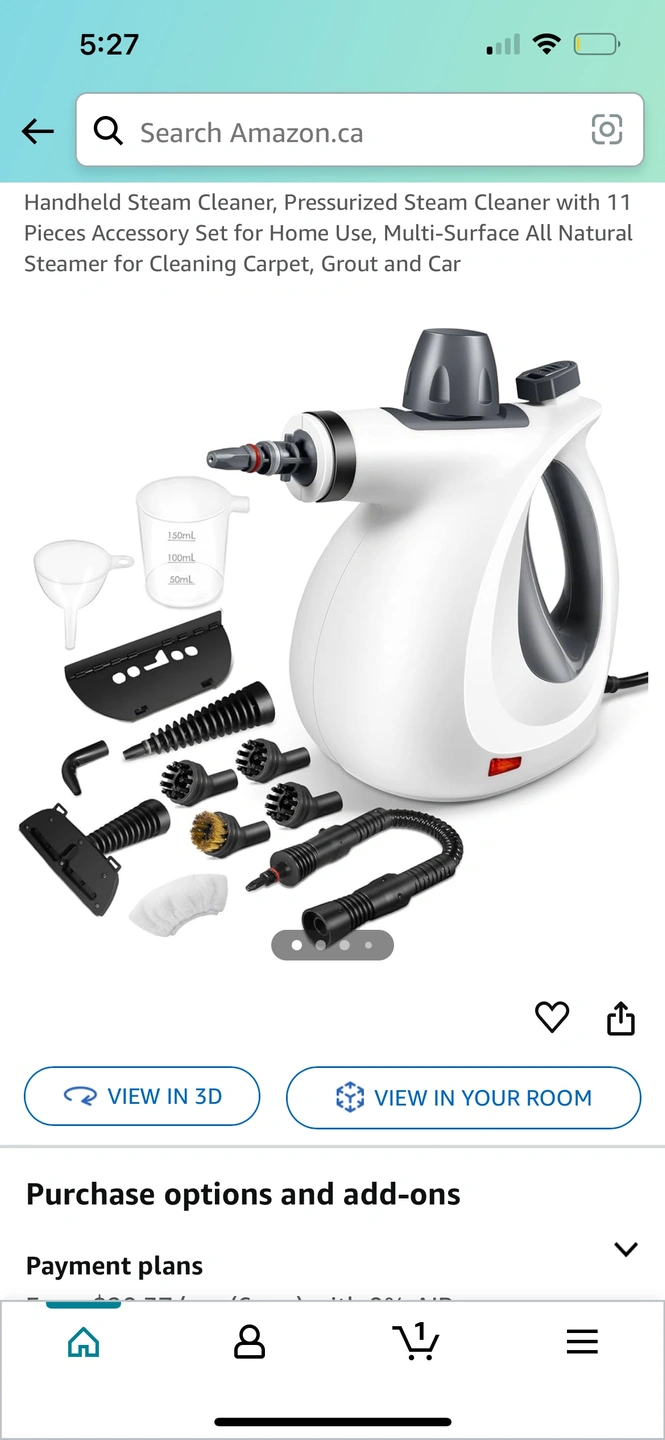Share this product listing
Screen dimensions: 665x1440
click(621, 1017)
